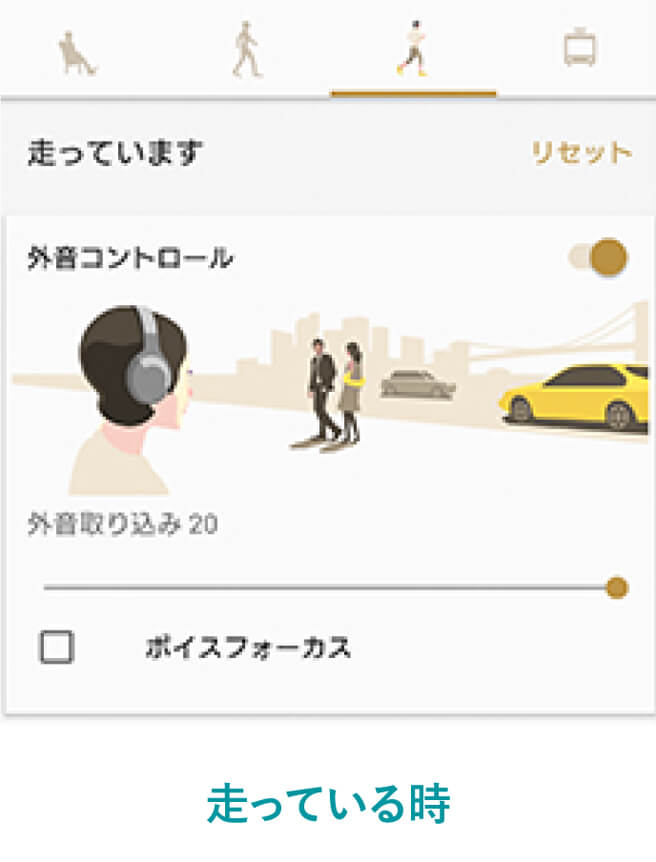
Task: Enable the ボイスフォーカス checkbox
Action: [57, 648]
